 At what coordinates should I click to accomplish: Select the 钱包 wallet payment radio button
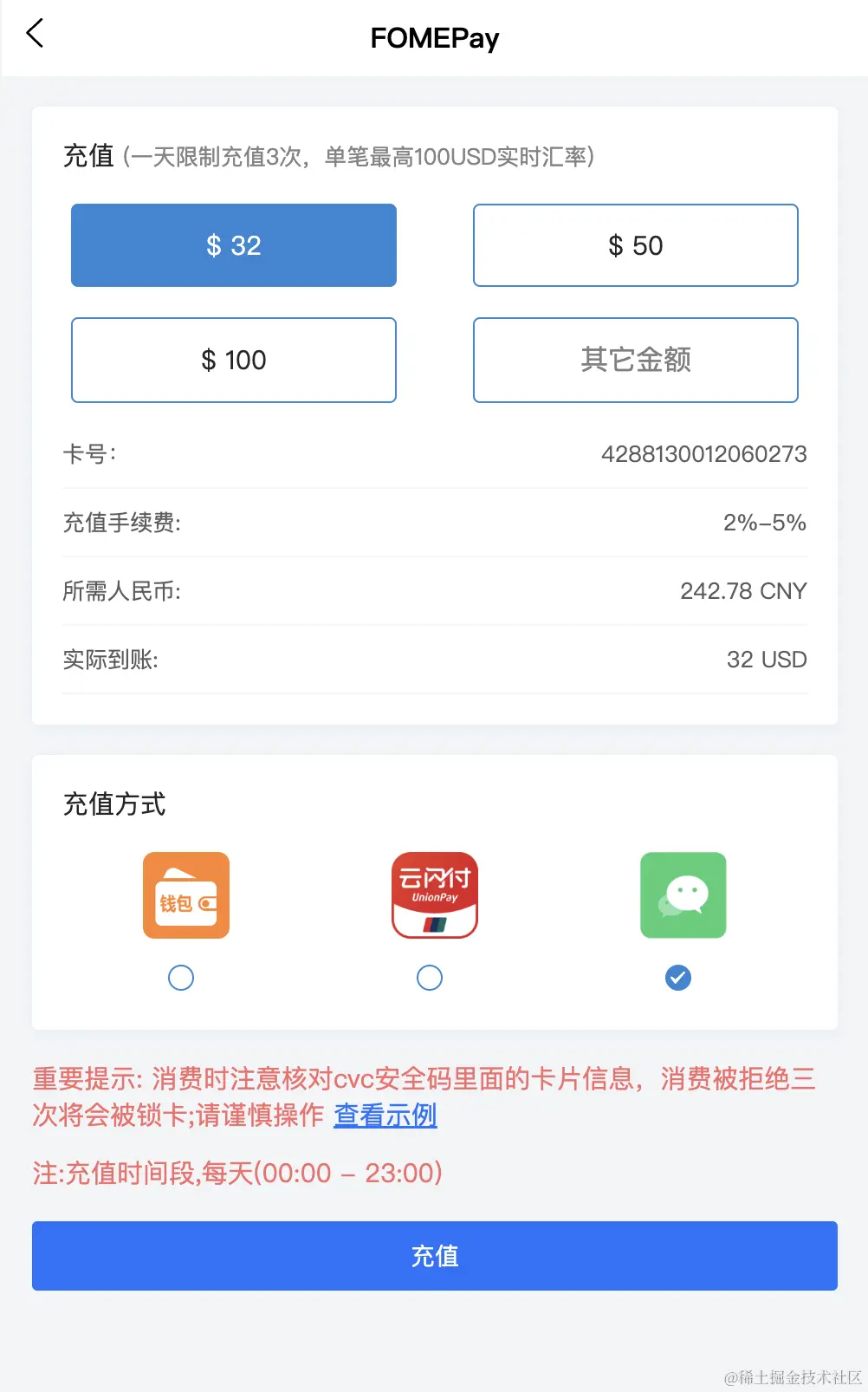tap(181, 978)
